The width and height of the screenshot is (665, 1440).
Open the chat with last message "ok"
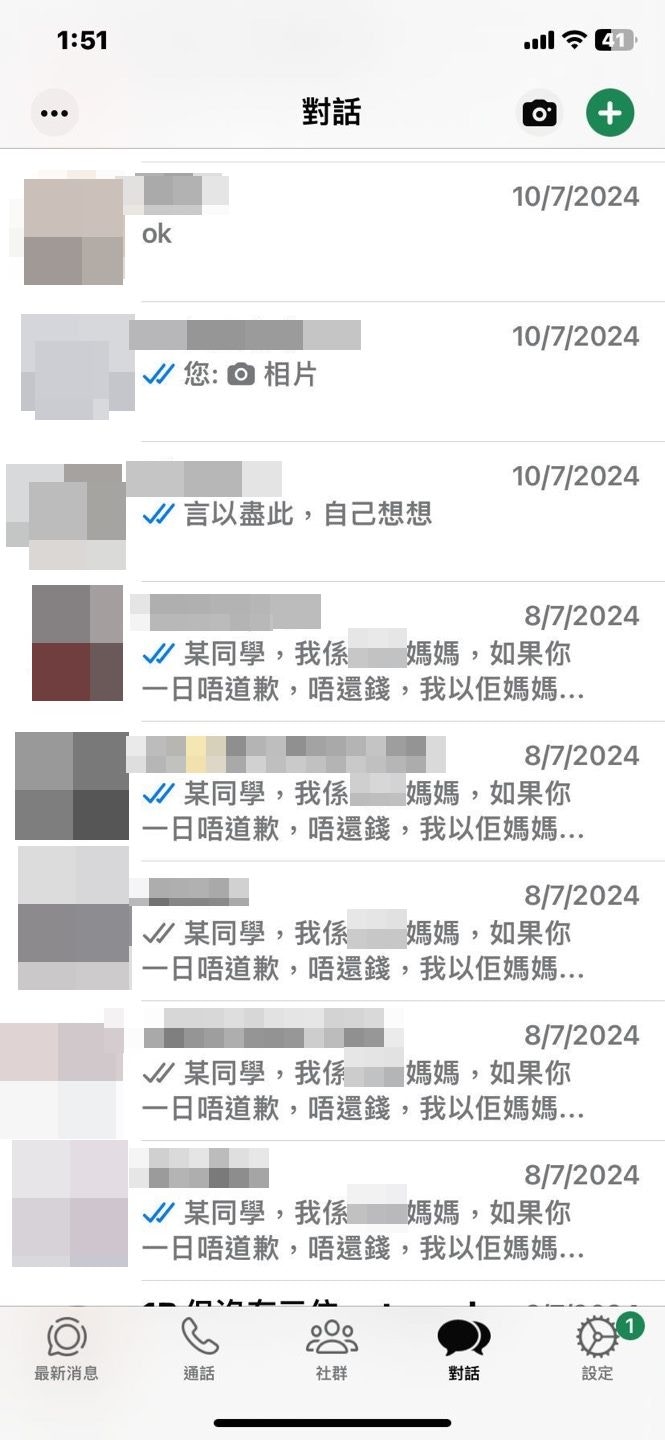point(380,232)
